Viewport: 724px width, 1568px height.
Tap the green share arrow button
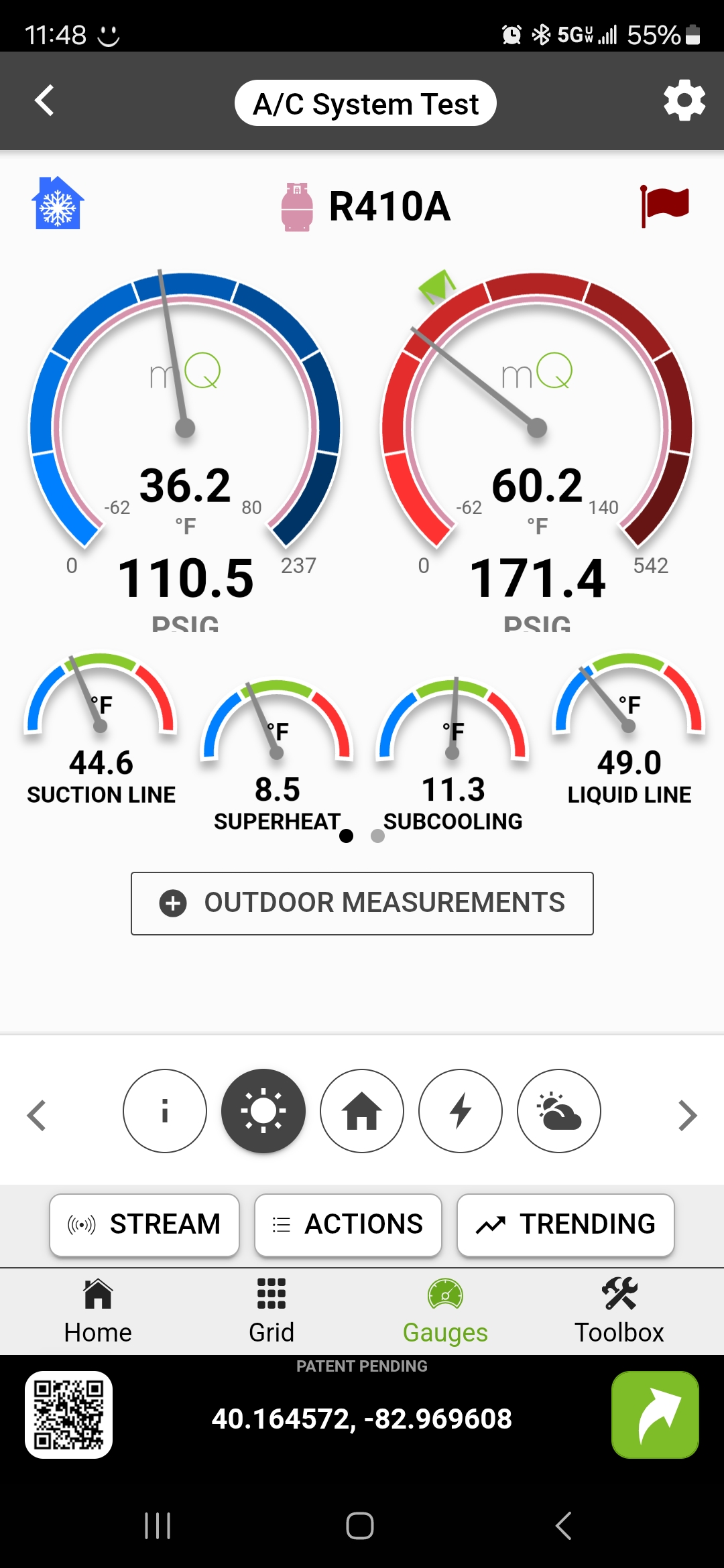coord(655,1415)
